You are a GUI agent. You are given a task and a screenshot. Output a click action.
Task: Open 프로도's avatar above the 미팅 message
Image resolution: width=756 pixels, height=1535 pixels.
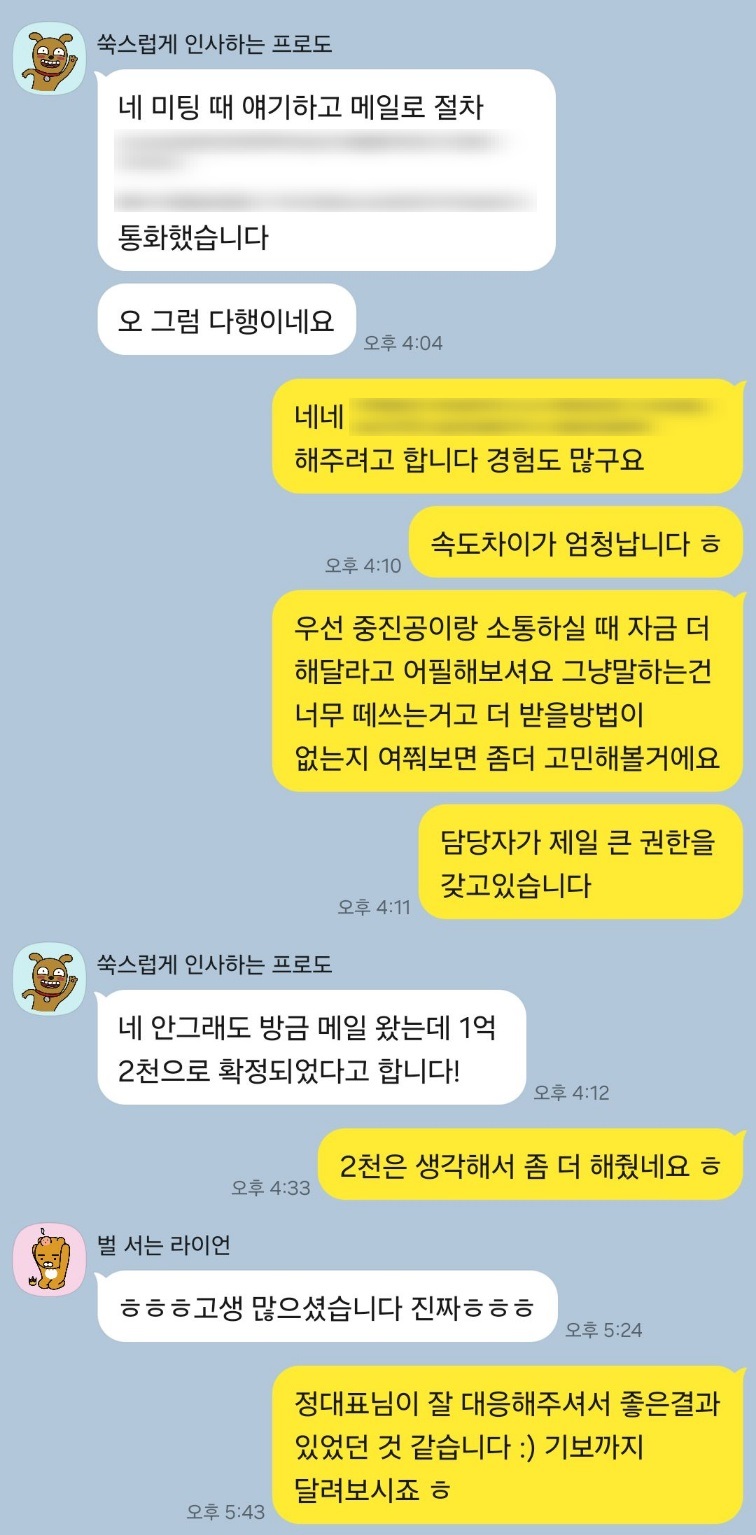pos(48,58)
